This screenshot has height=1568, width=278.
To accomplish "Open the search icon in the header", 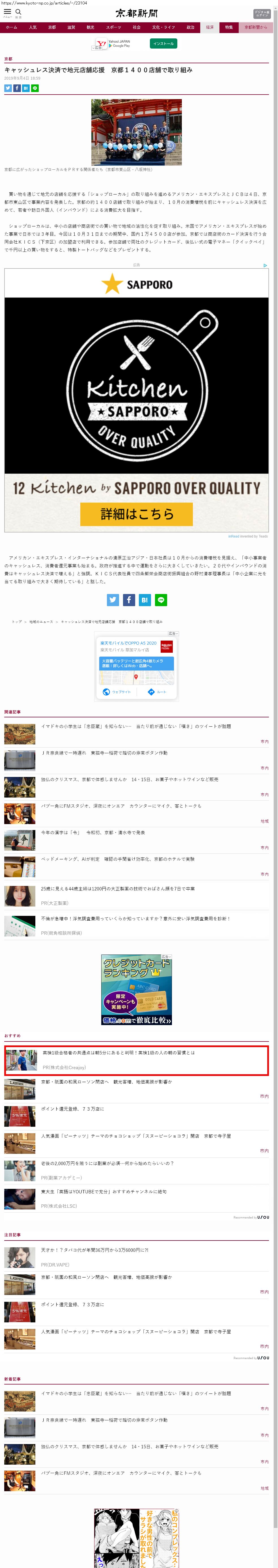I will (x=18, y=13).
